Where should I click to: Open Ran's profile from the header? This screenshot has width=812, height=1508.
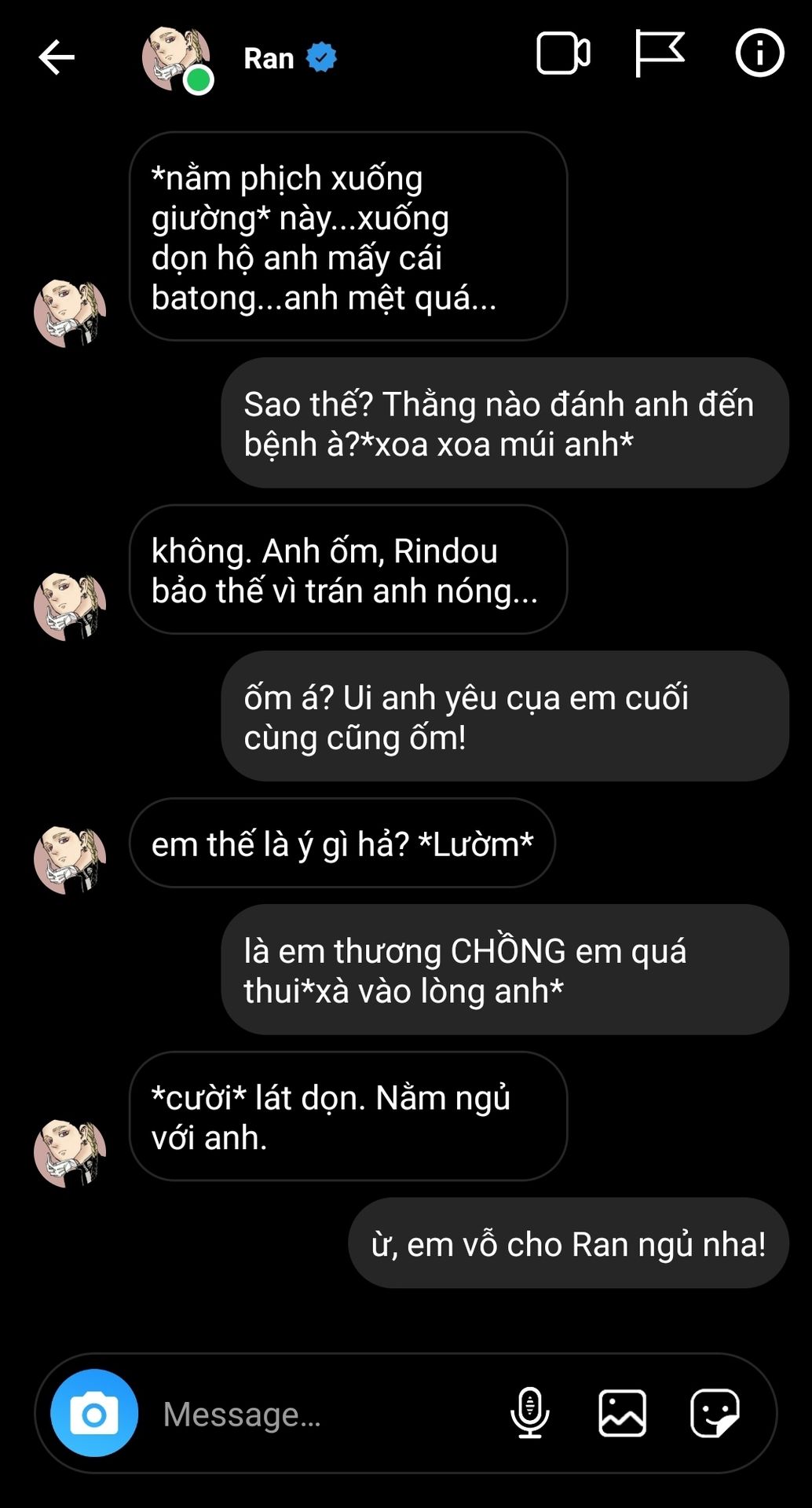pyautogui.click(x=268, y=58)
